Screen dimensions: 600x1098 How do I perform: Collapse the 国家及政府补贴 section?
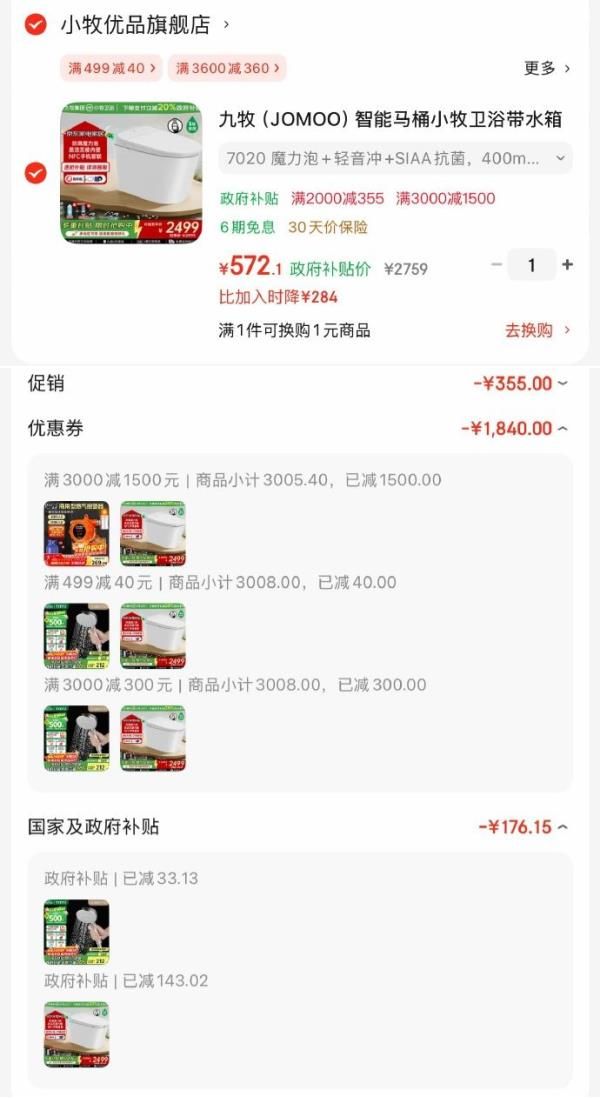(x=522, y=827)
